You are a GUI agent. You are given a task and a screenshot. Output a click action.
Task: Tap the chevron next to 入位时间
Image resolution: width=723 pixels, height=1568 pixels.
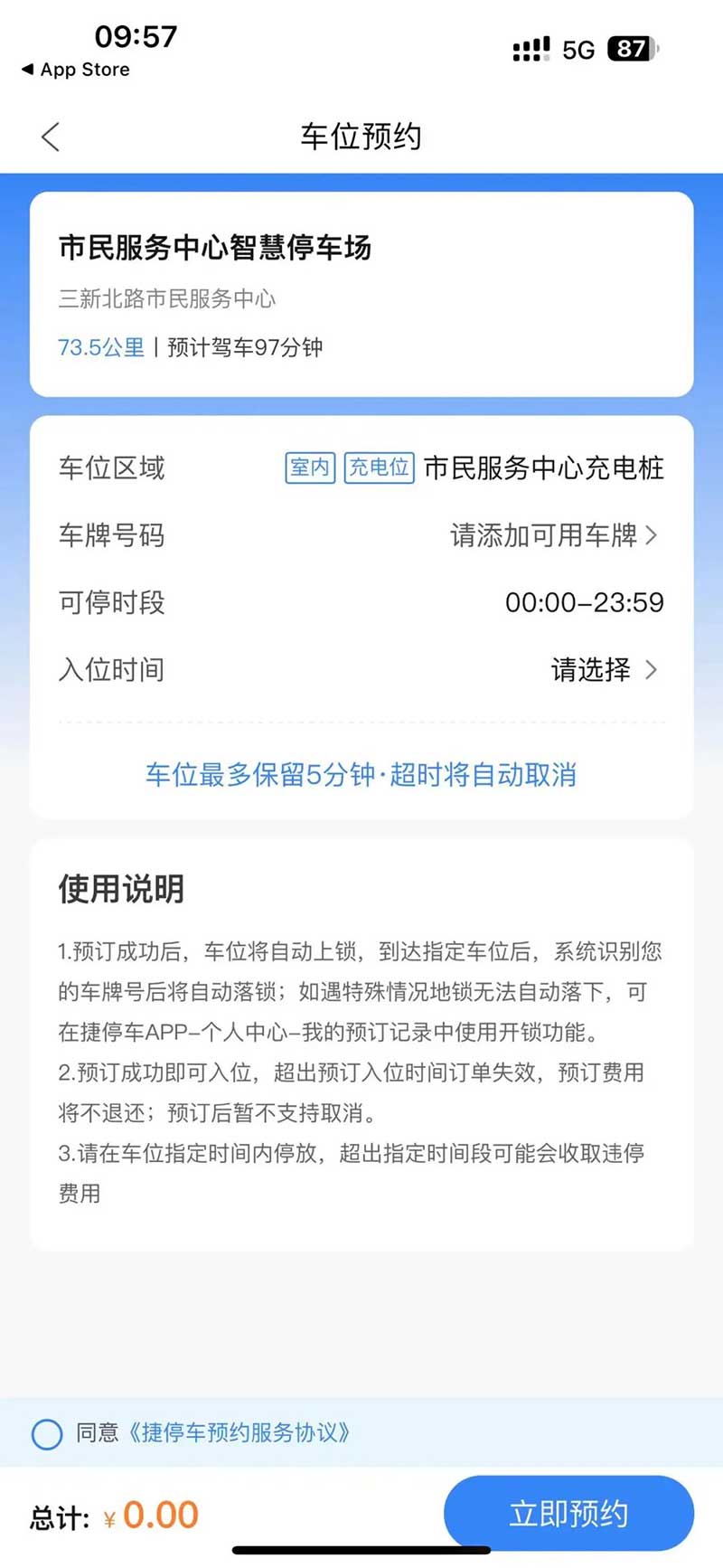click(x=652, y=671)
